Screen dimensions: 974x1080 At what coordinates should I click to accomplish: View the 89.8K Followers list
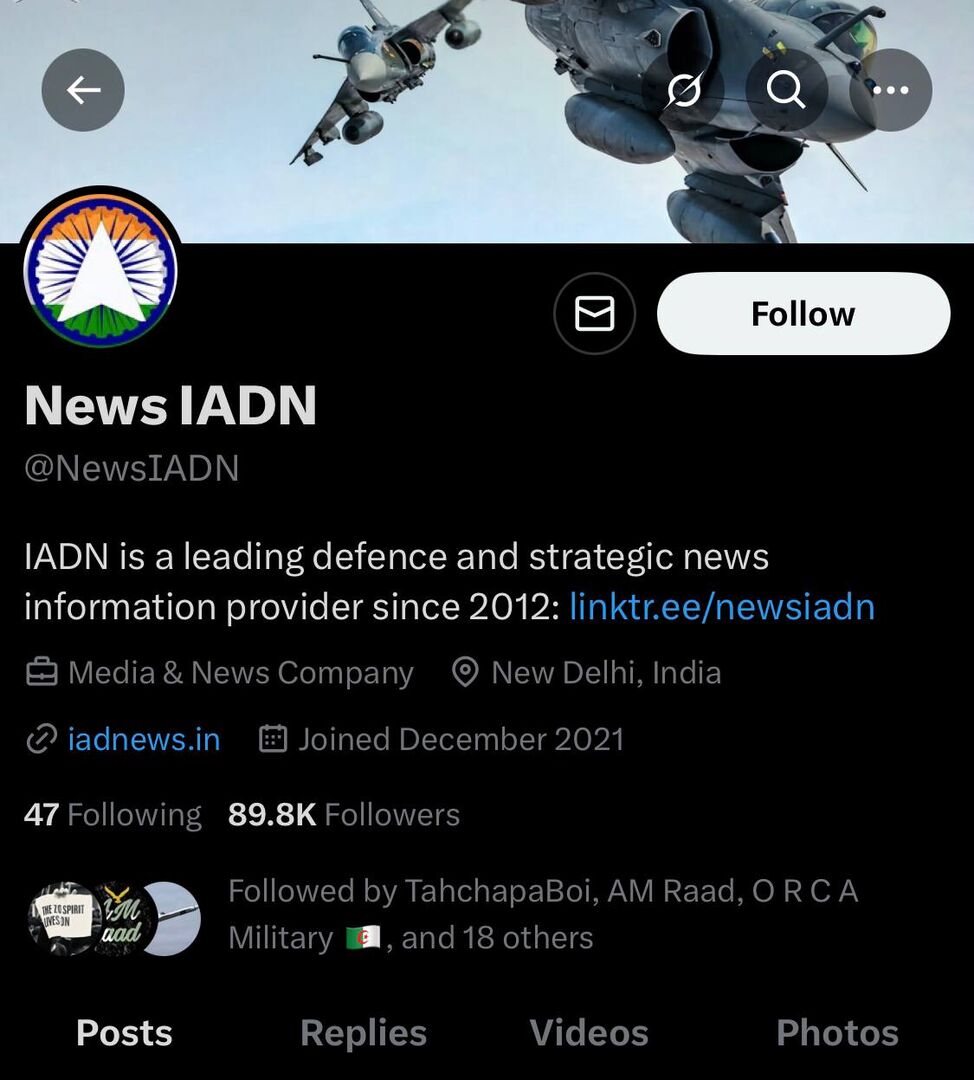[343, 815]
